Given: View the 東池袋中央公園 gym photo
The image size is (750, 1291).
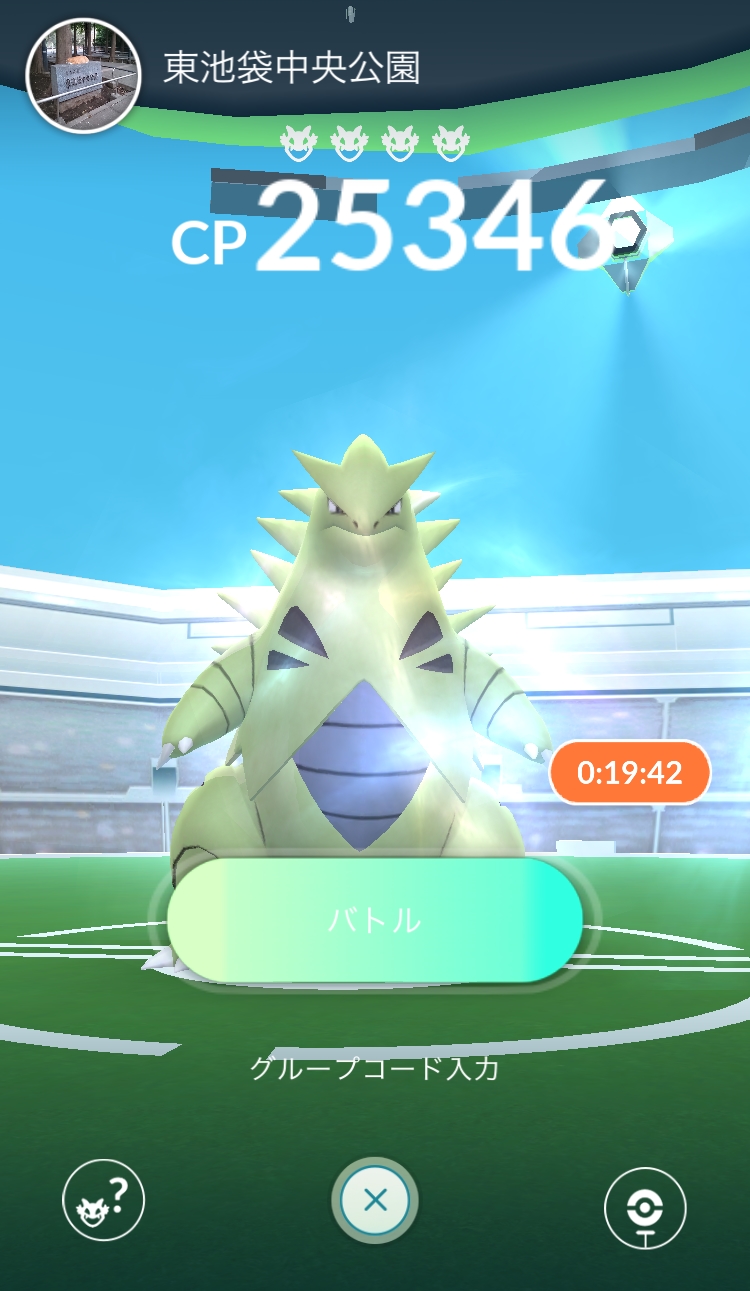Looking at the screenshot, I should [x=82, y=77].
